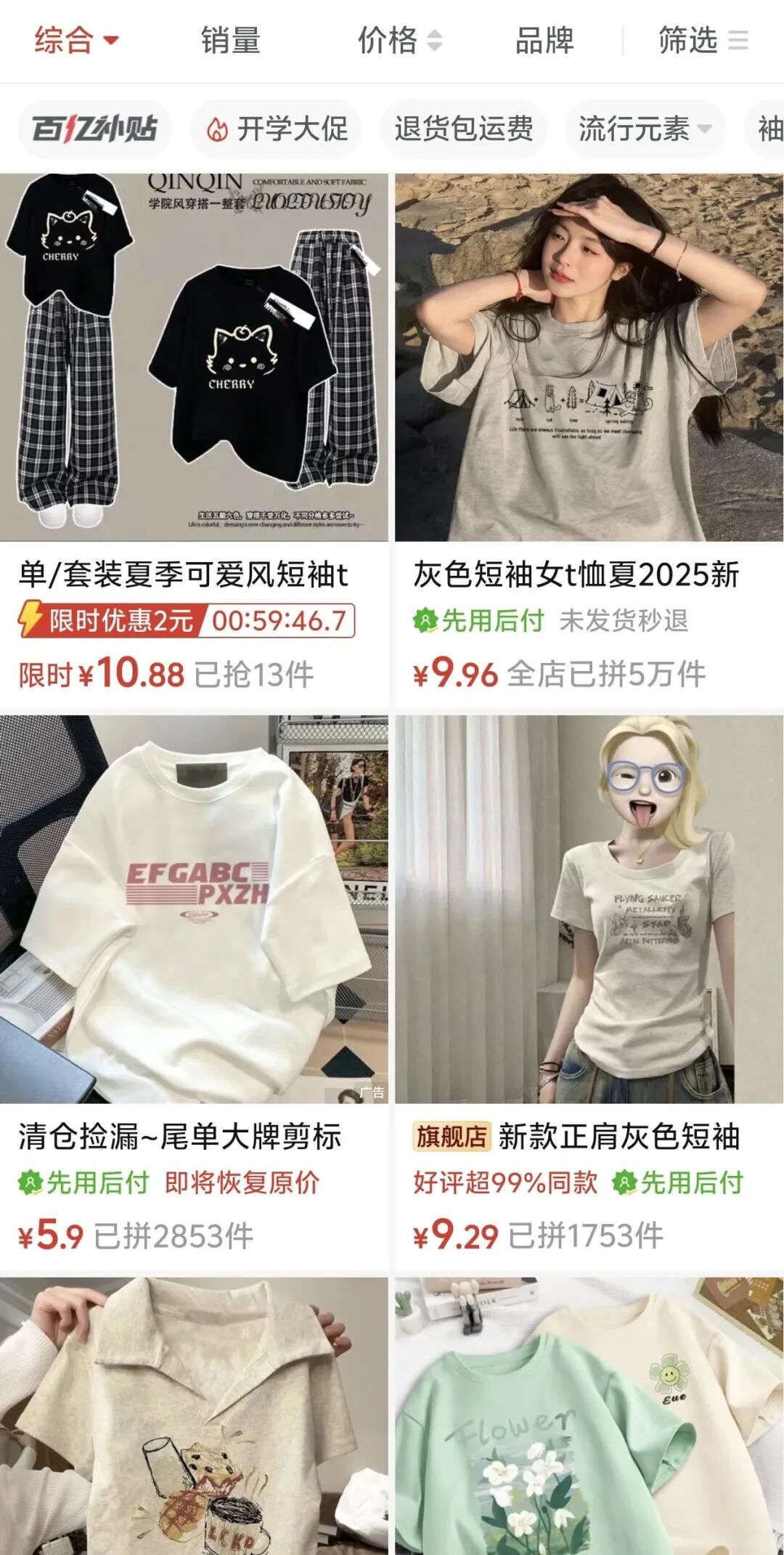Viewport: 784px width, 1555px height.
Task: View the green Flower t-shirt product
Action: pos(589,1416)
